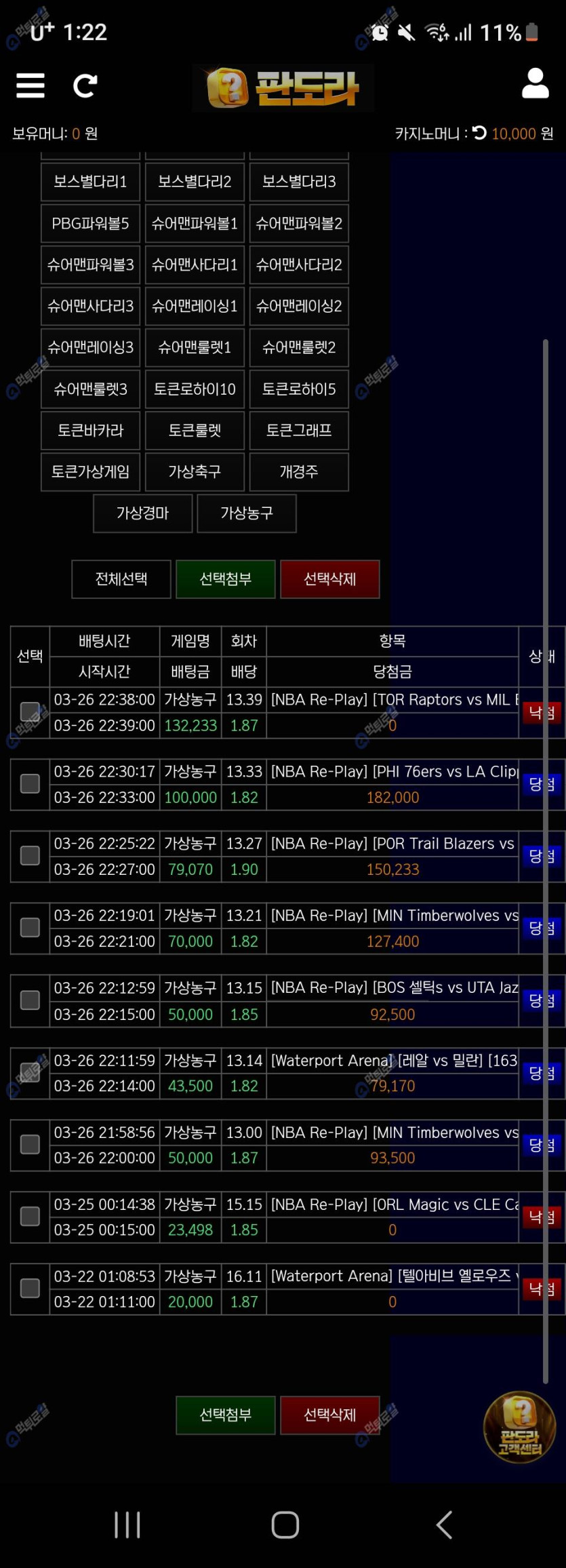The height and width of the screenshot is (1568, 566).
Task: Select the PBG파워볼5 game filter
Action: (x=90, y=224)
